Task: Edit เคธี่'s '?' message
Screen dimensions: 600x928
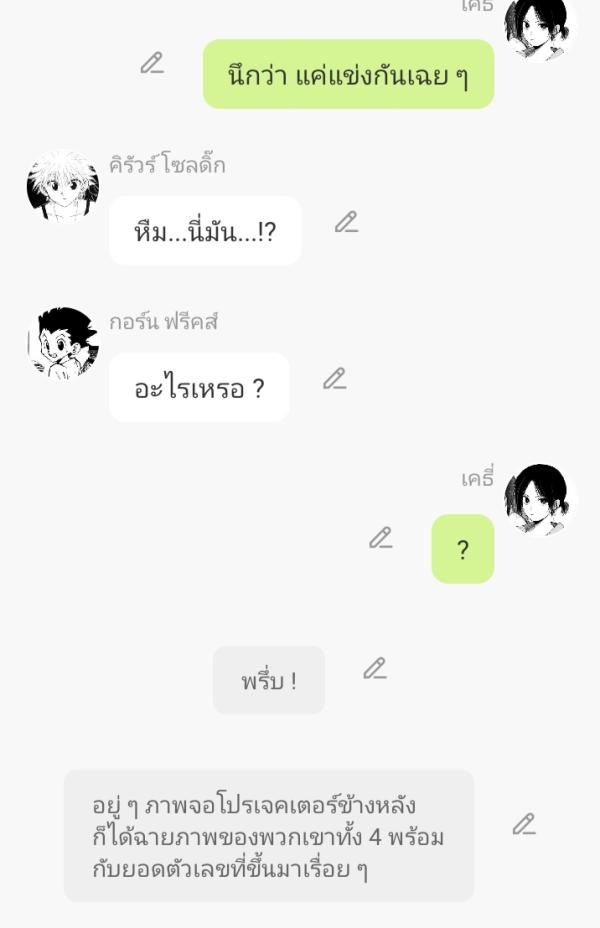Action: point(380,538)
